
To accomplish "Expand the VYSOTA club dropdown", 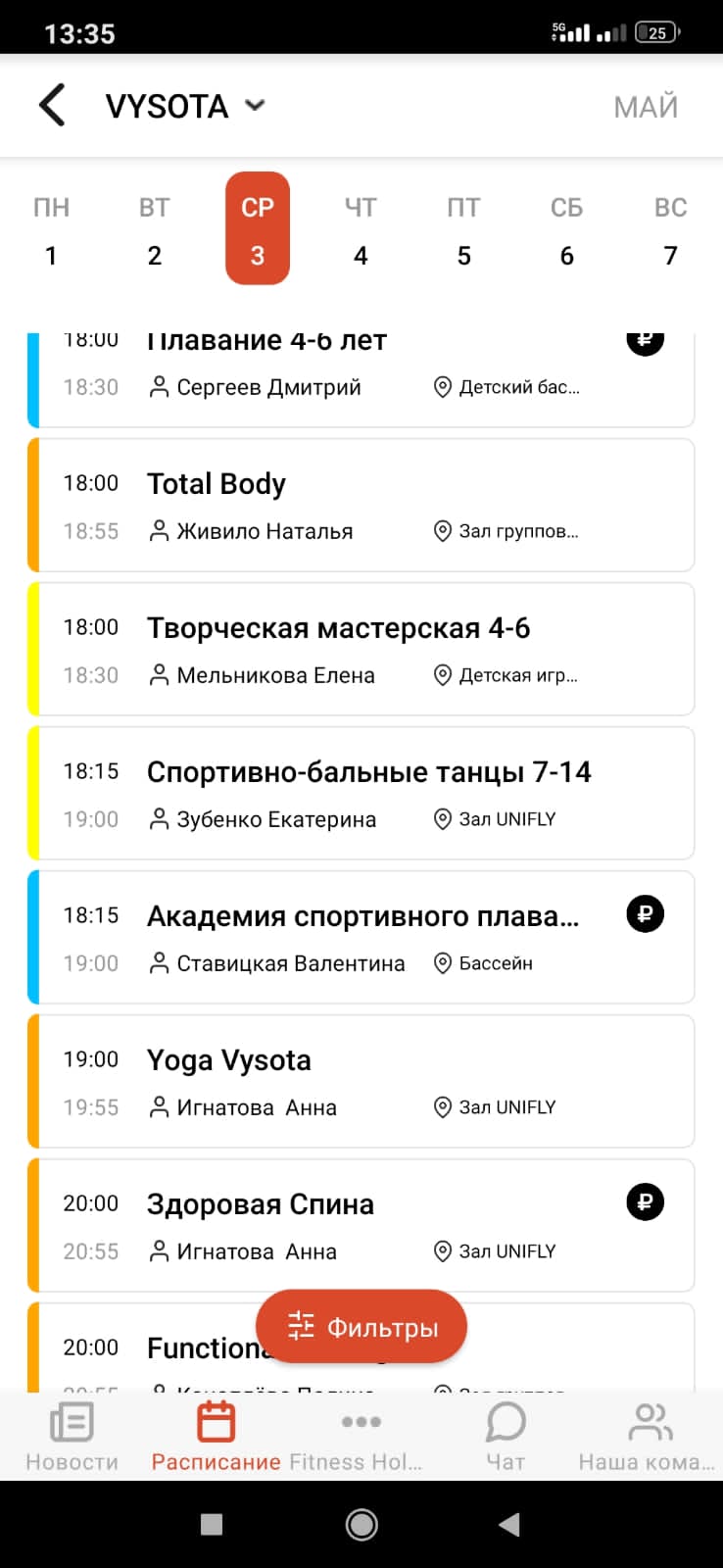I will [186, 106].
